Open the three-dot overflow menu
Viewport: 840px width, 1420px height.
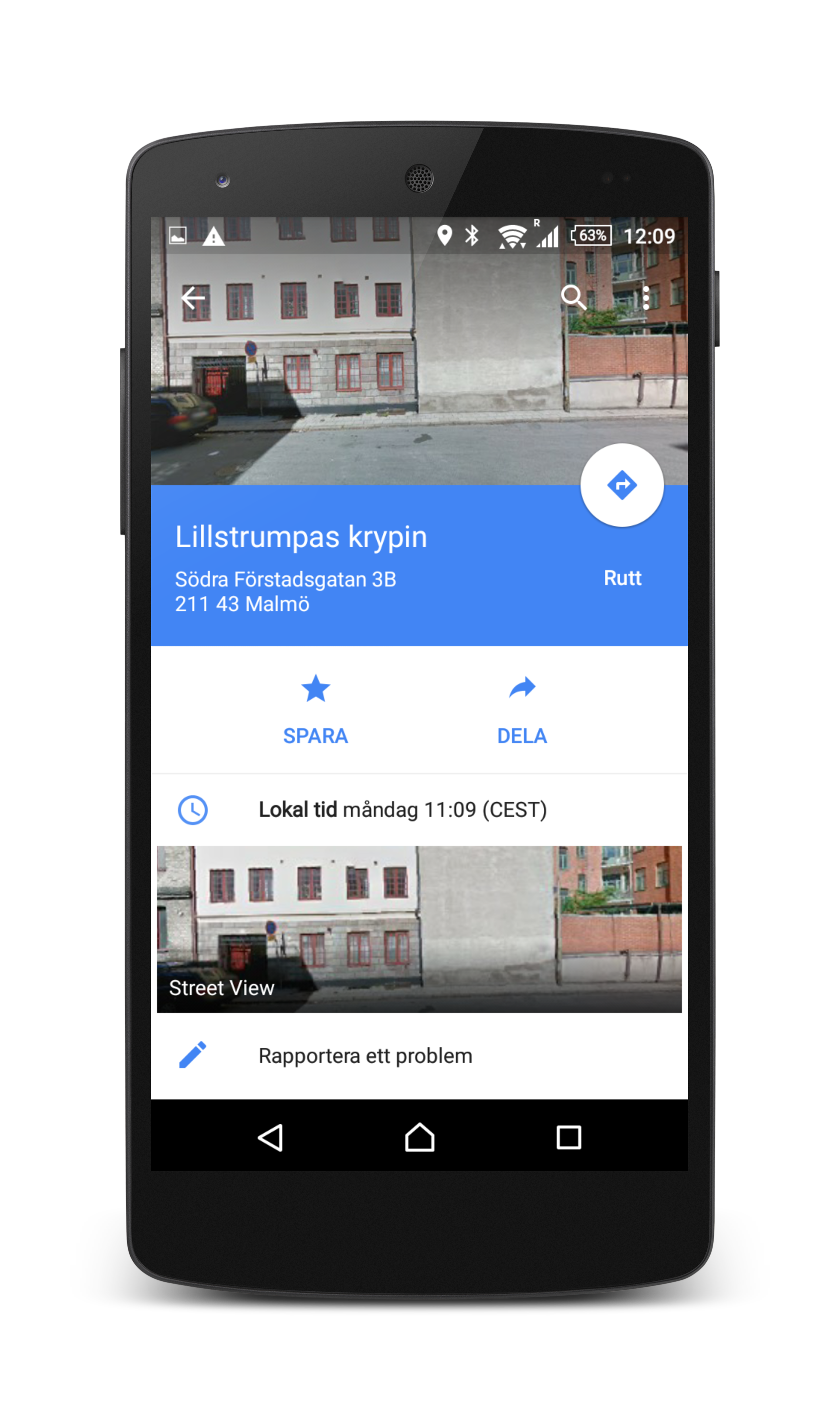(x=646, y=298)
